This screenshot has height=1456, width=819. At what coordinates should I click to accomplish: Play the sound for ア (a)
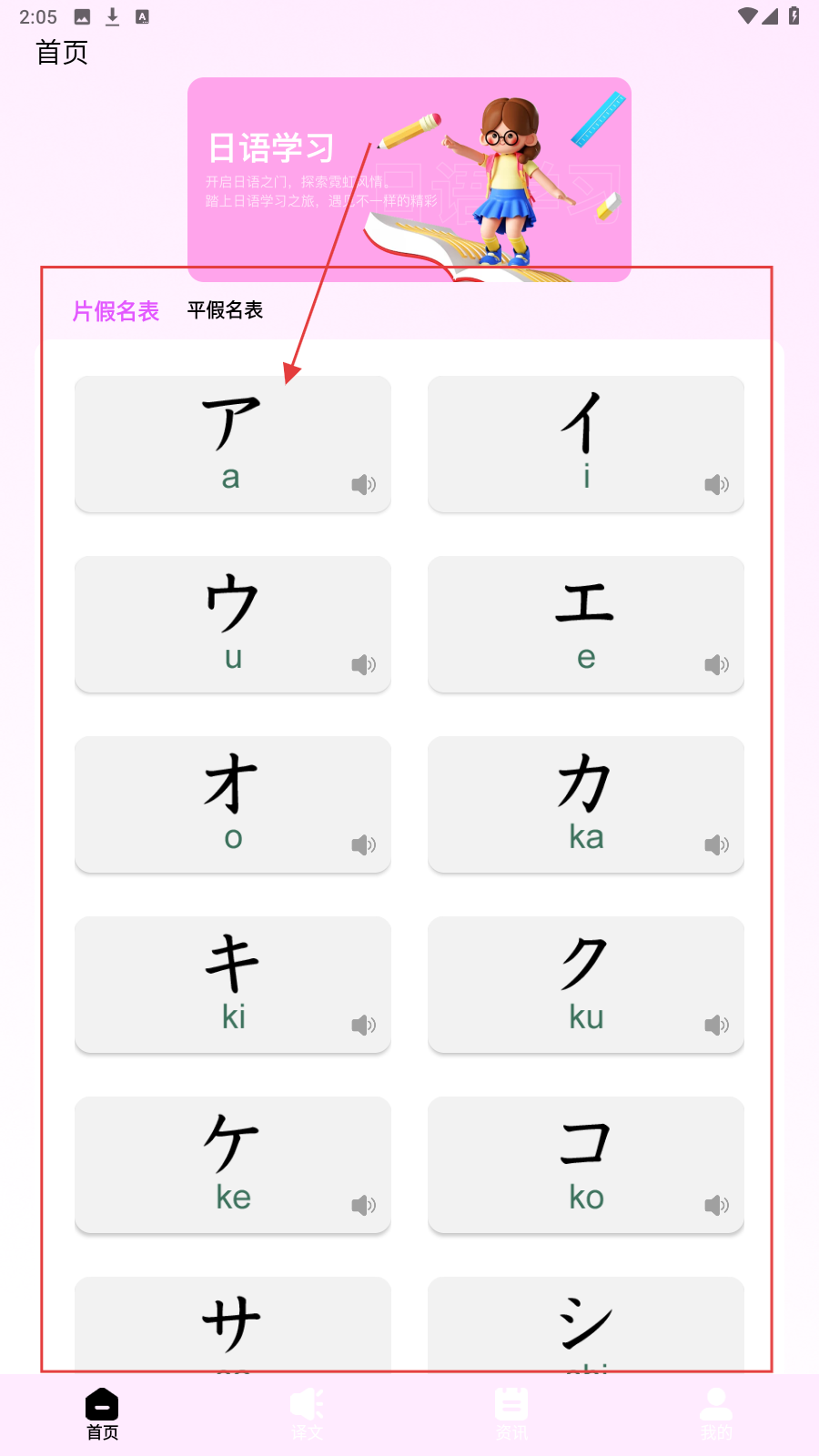pyautogui.click(x=363, y=484)
